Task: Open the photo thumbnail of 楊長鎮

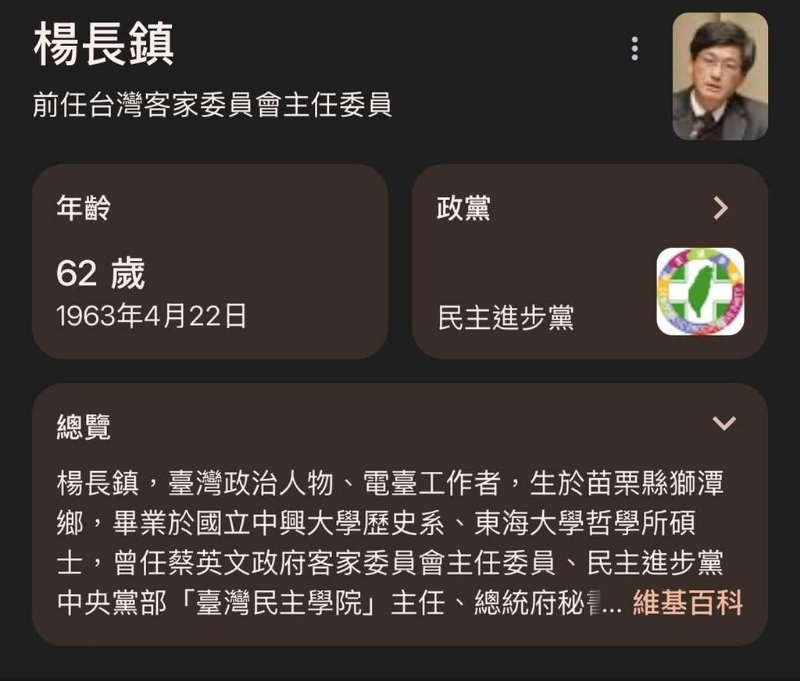Action: (720, 76)
